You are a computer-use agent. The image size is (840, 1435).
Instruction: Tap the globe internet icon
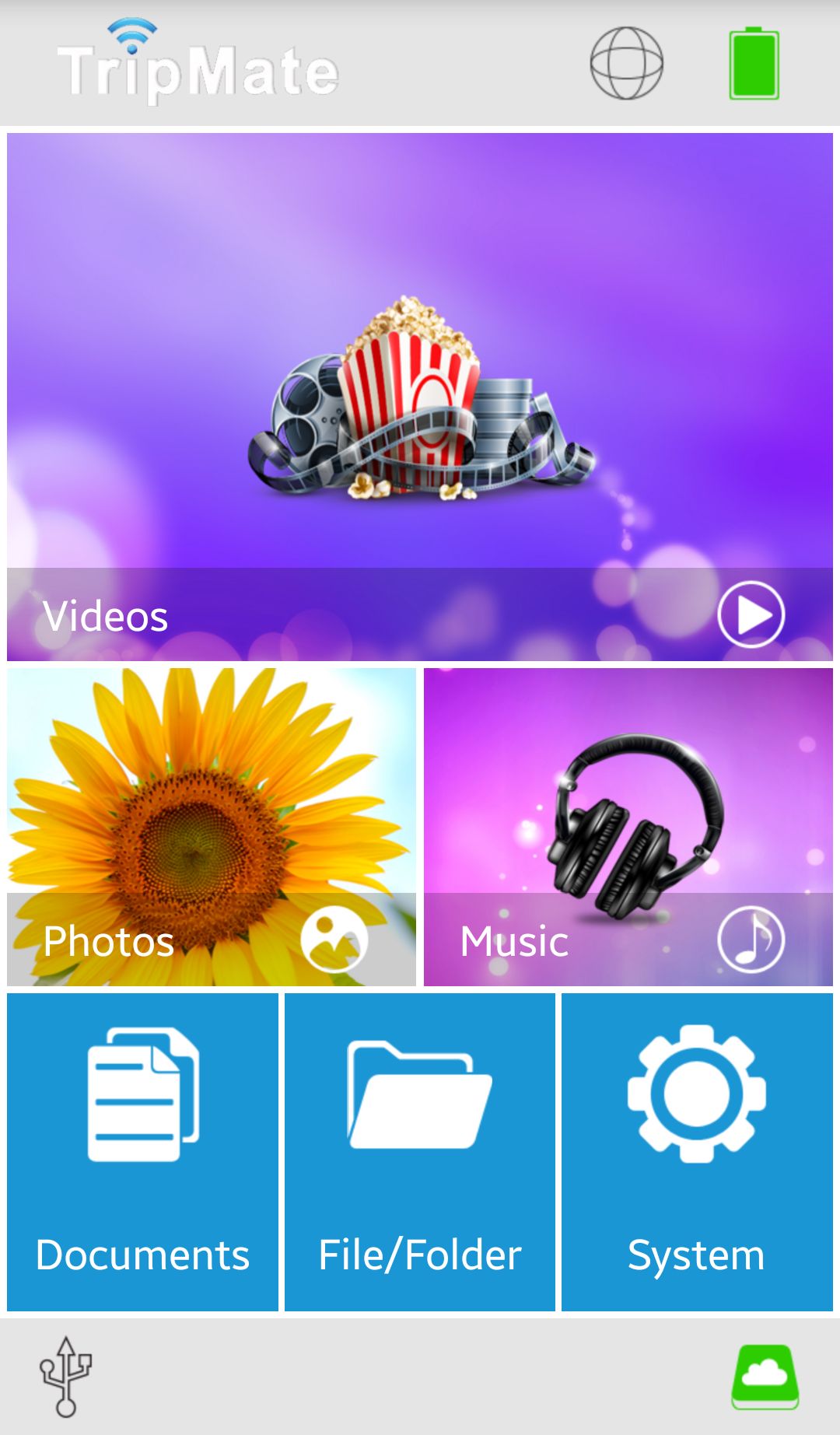coord(627,64)
